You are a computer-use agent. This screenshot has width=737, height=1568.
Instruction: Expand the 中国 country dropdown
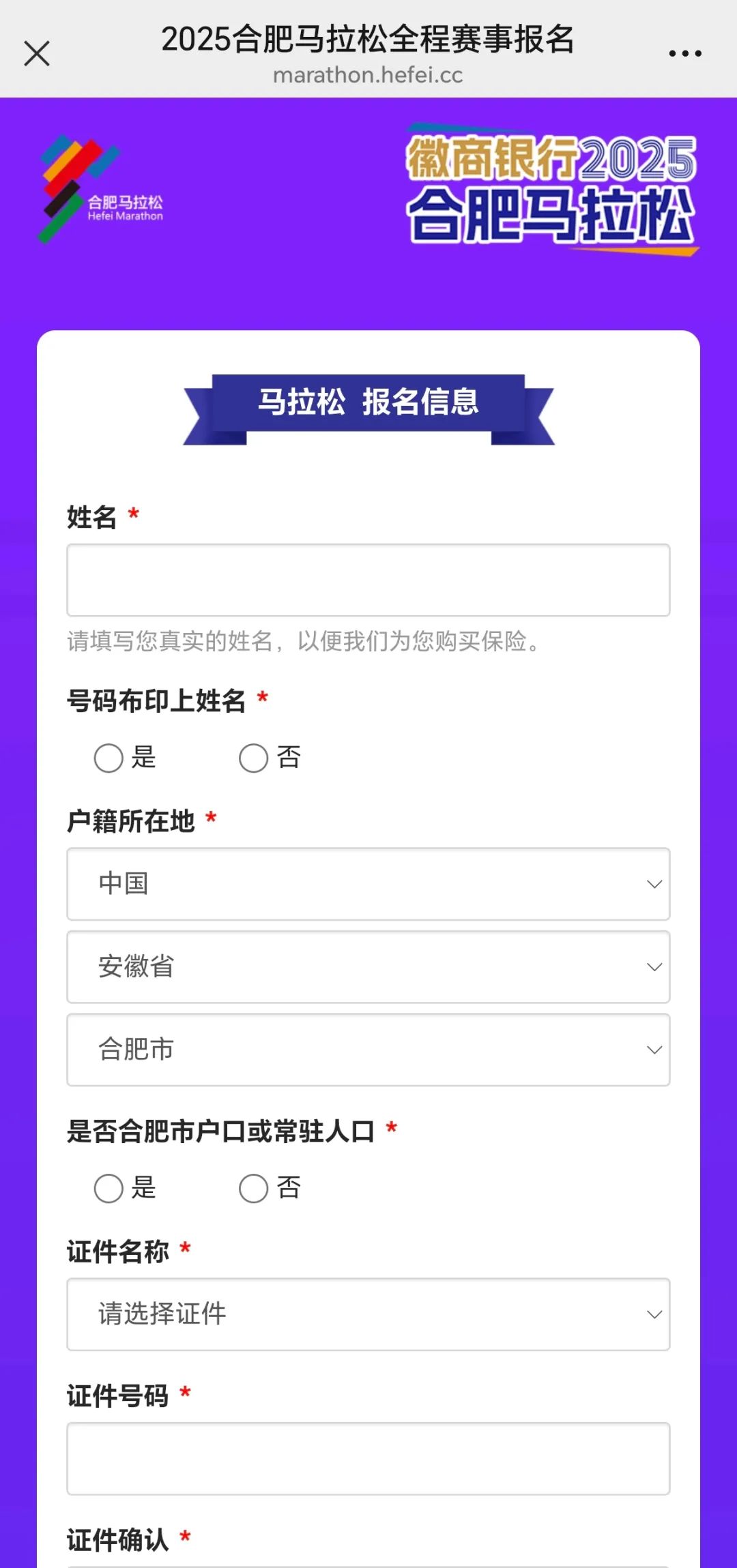click(x=368, y=884)
